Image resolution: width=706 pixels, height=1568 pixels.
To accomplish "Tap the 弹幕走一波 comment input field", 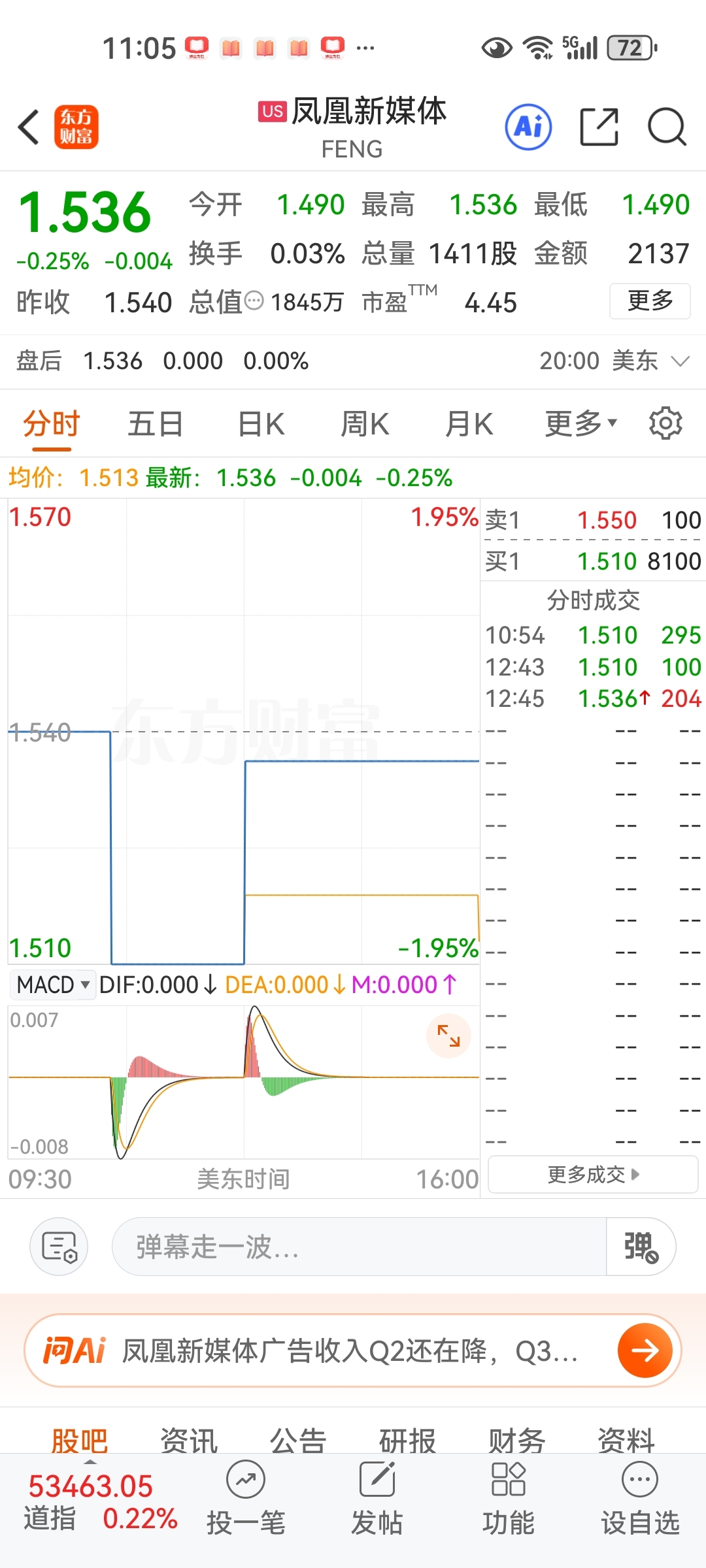I will (x=359, y=1247).
